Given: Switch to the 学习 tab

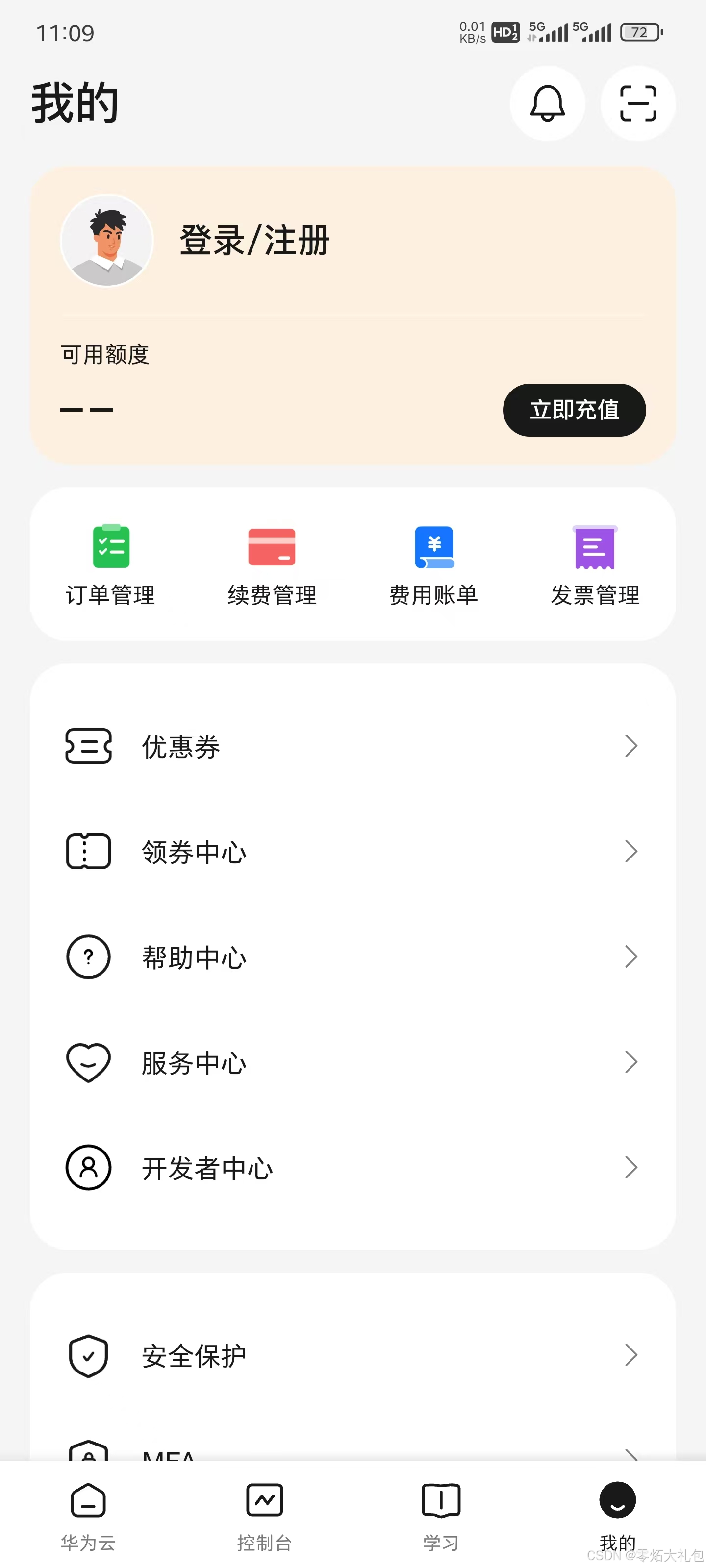Looking at the screenshot, I should tap(440, 1516).
